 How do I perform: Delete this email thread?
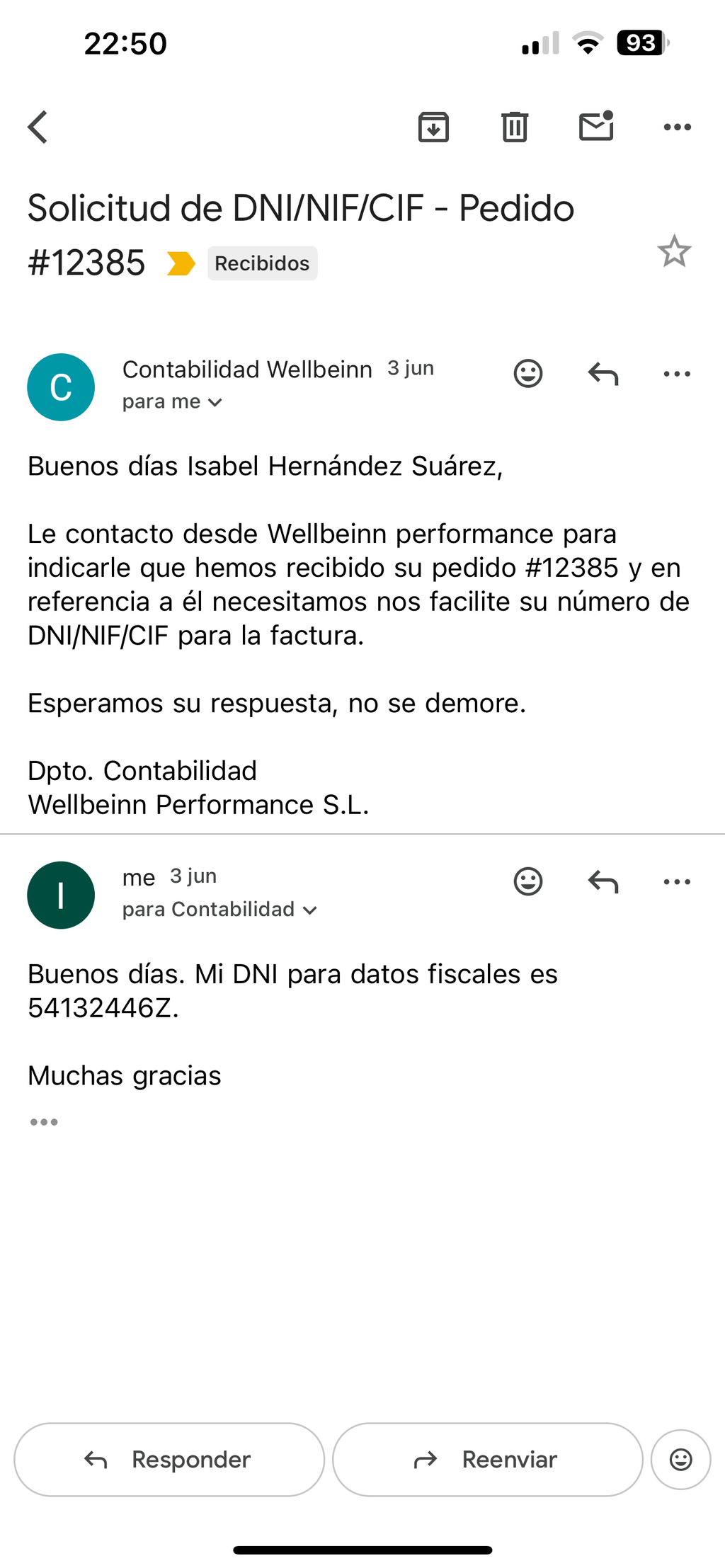pyautogui.click(x=515, y=127)
